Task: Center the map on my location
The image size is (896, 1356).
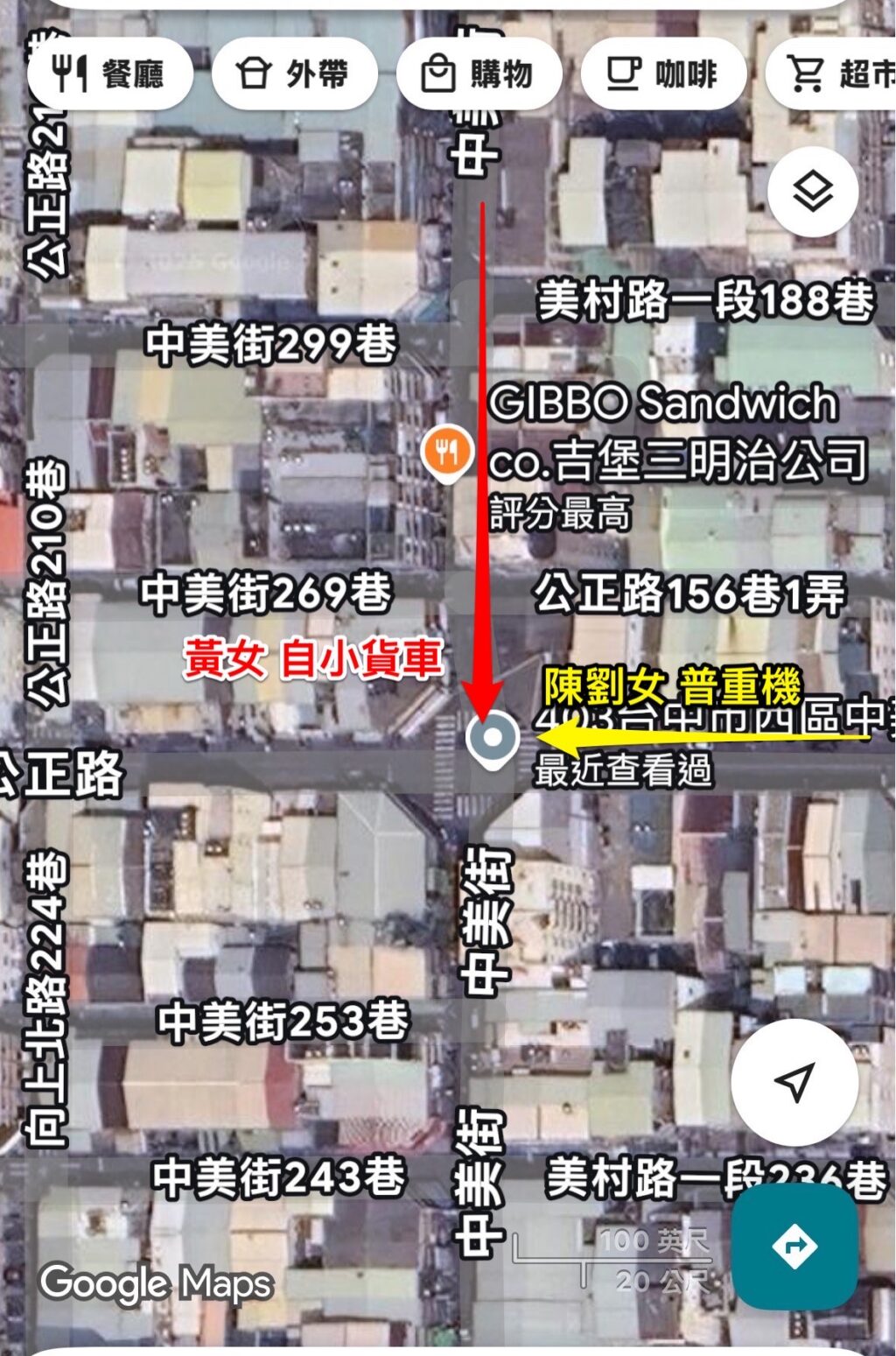Action: tap(794, 1082)
